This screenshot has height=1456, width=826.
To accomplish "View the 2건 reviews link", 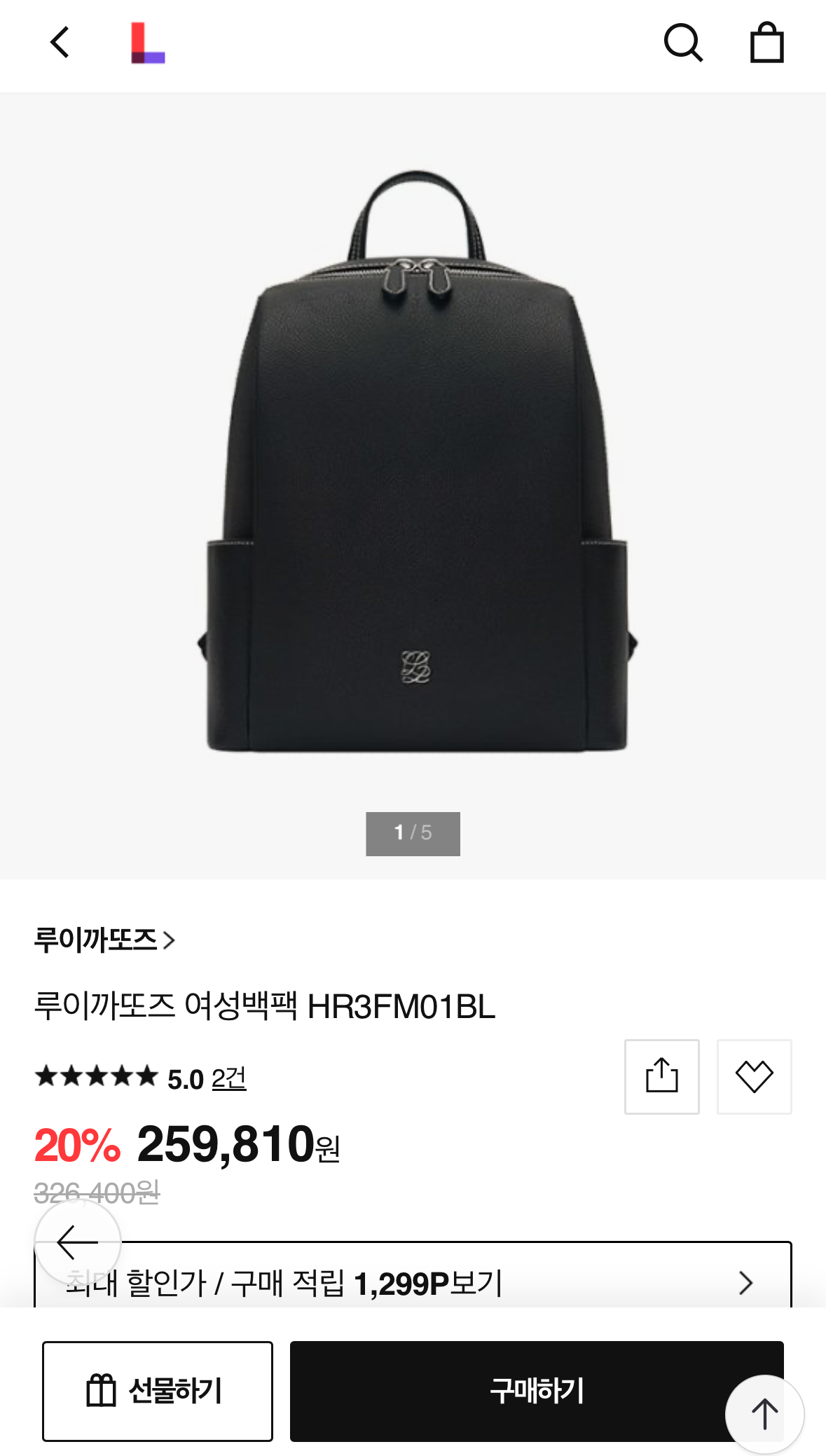I will pyautogui.click(x=228, y=1078).
